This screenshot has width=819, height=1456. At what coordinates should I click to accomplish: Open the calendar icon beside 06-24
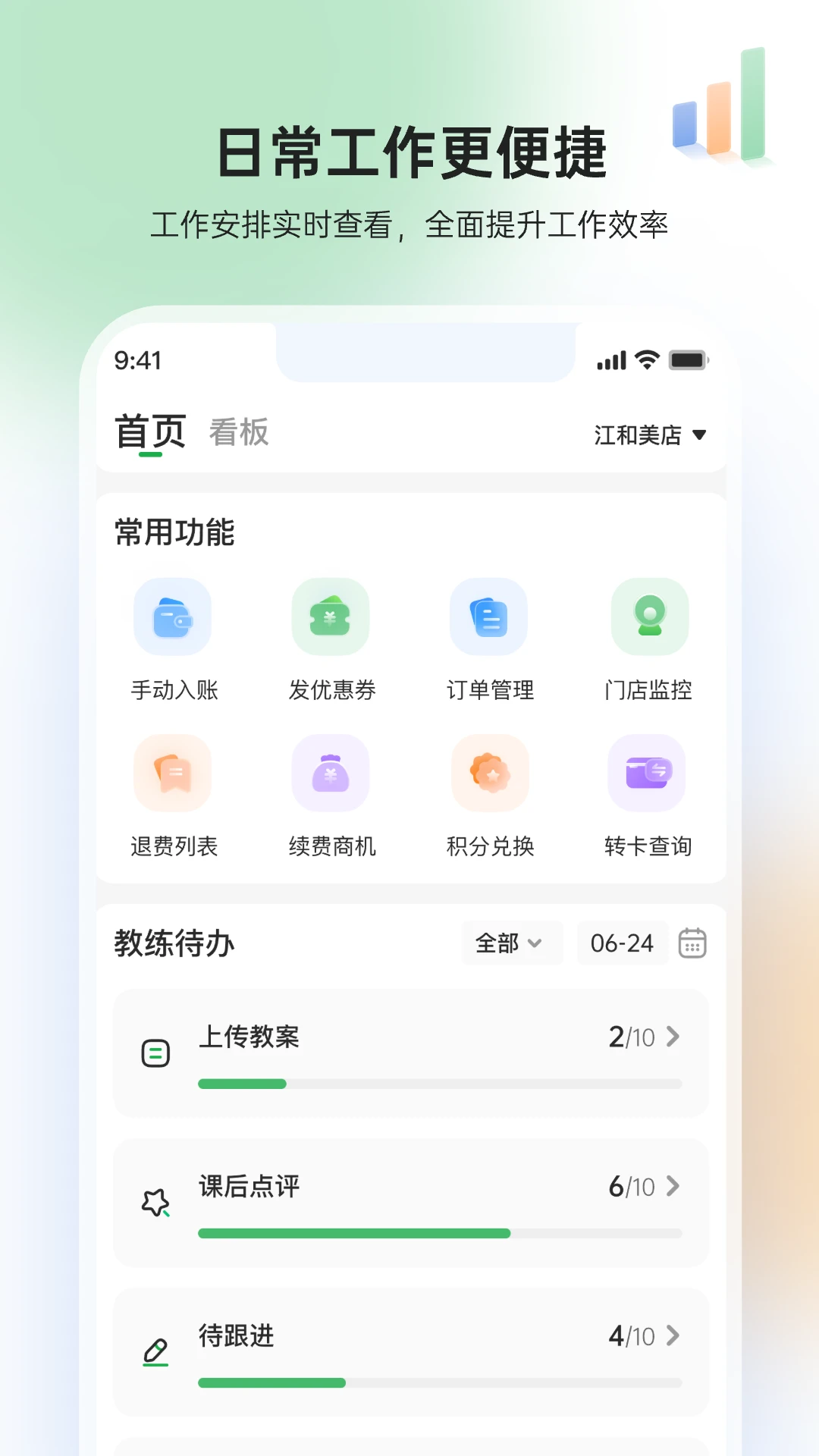(x=691, y=943)
